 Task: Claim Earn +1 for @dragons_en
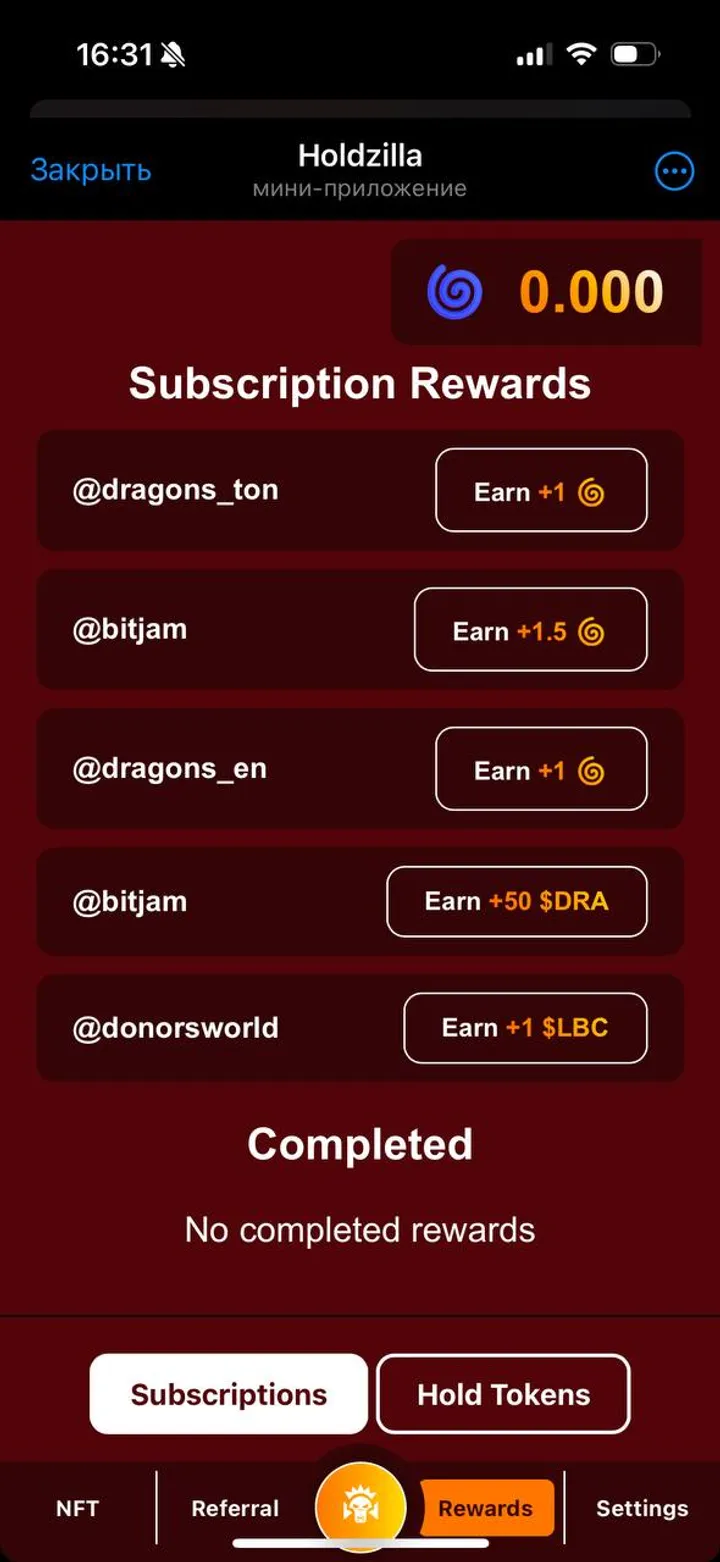[x=541, y=768]
